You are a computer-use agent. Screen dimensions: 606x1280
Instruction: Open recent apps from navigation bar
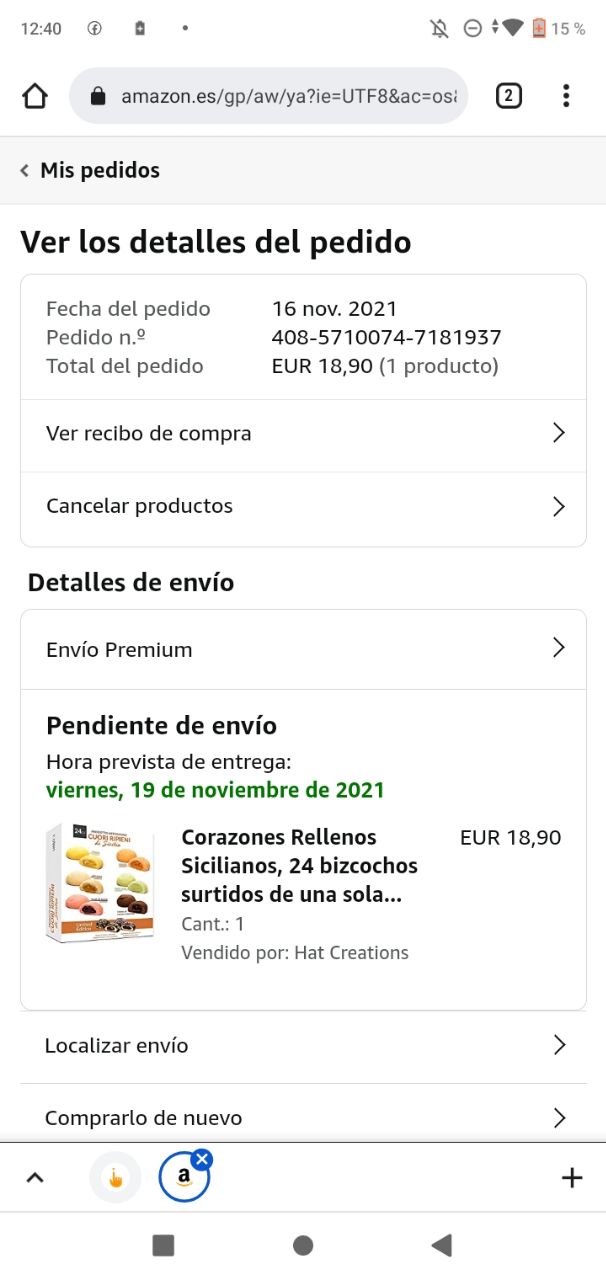pyautogui.click(x=163, y=1245)
